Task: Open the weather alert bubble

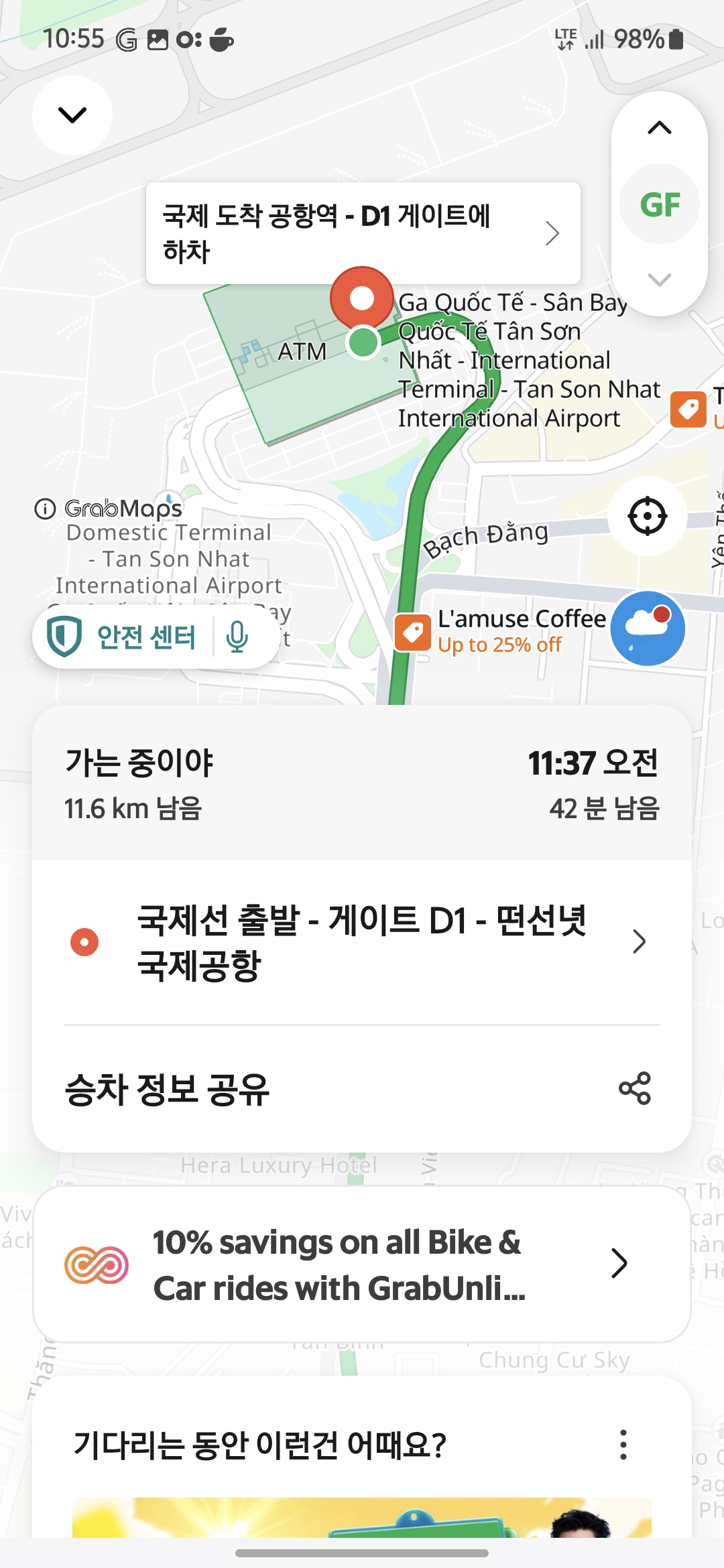Action: (x=647, y=629)
